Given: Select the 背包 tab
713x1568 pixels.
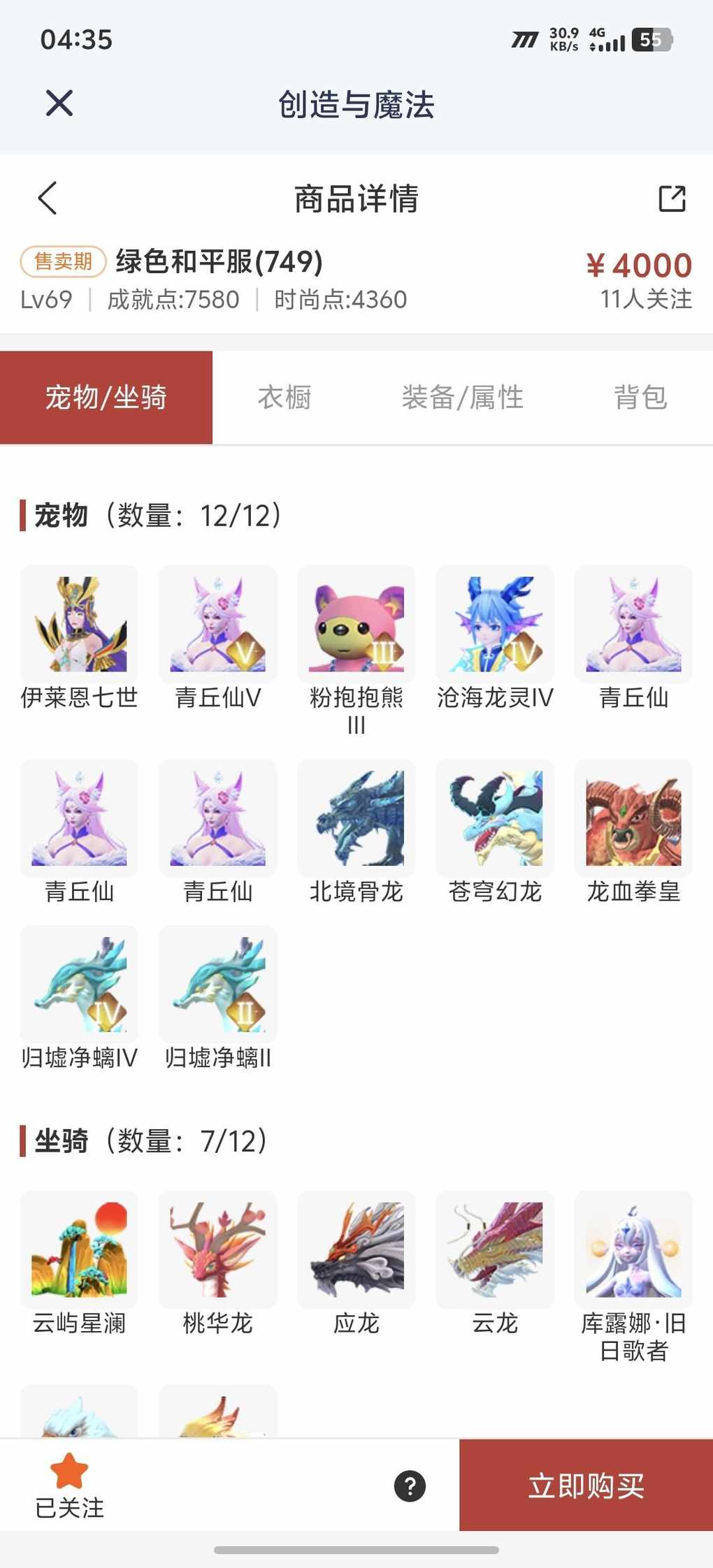Looking at the screenshot, I should tap(640, 398).
